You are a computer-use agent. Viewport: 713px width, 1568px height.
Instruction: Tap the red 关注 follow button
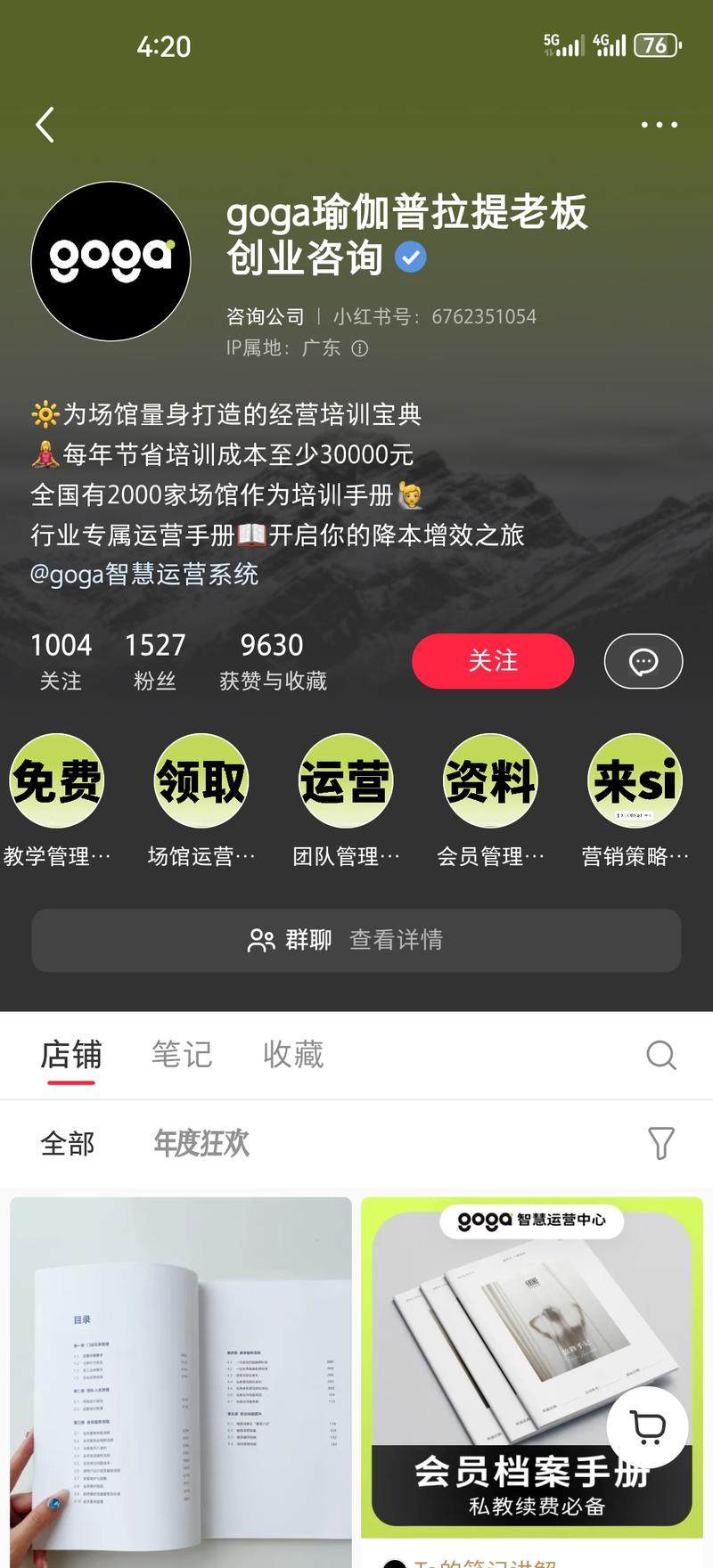[493, 661]
